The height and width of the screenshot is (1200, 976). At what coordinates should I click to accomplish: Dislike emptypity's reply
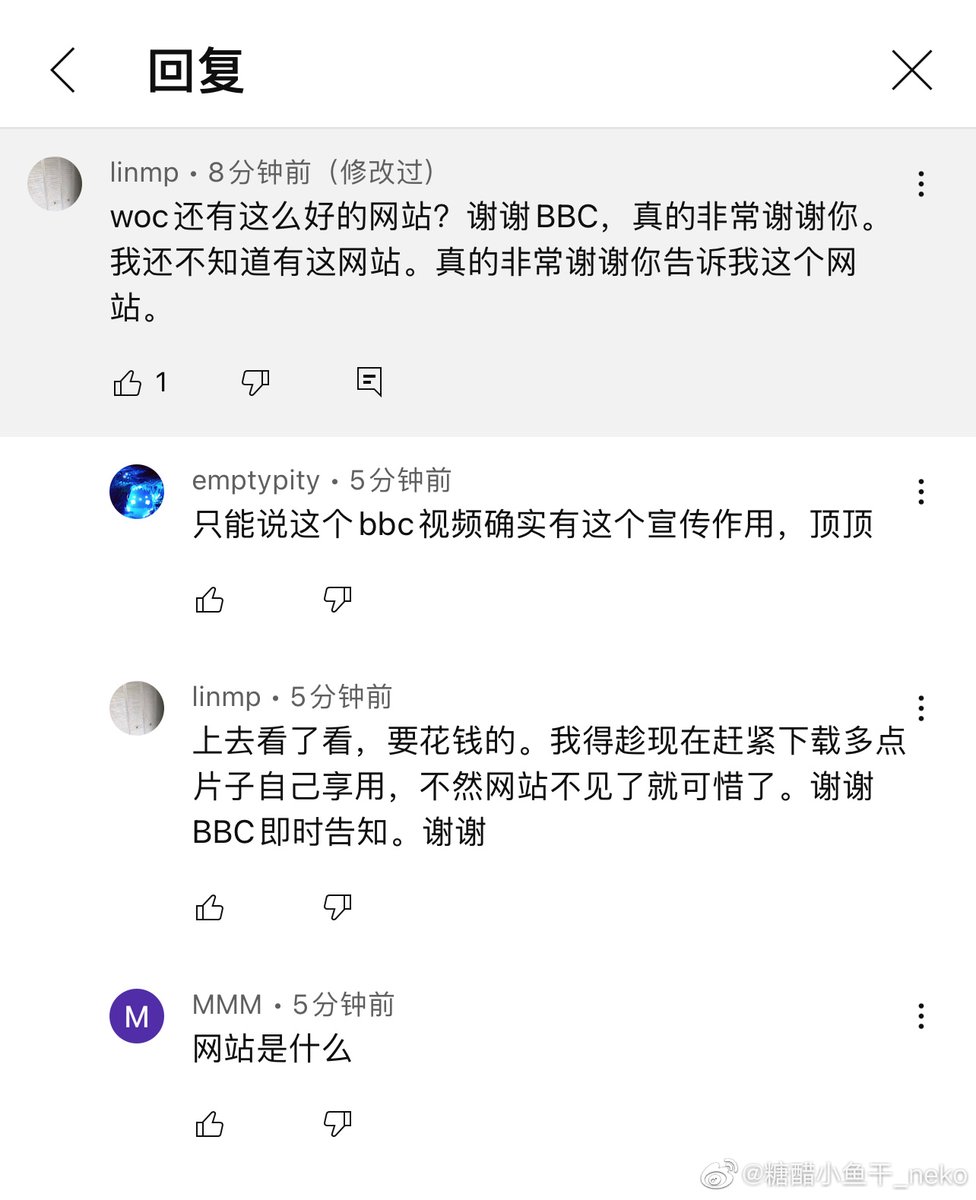click(x=338, y=600)
